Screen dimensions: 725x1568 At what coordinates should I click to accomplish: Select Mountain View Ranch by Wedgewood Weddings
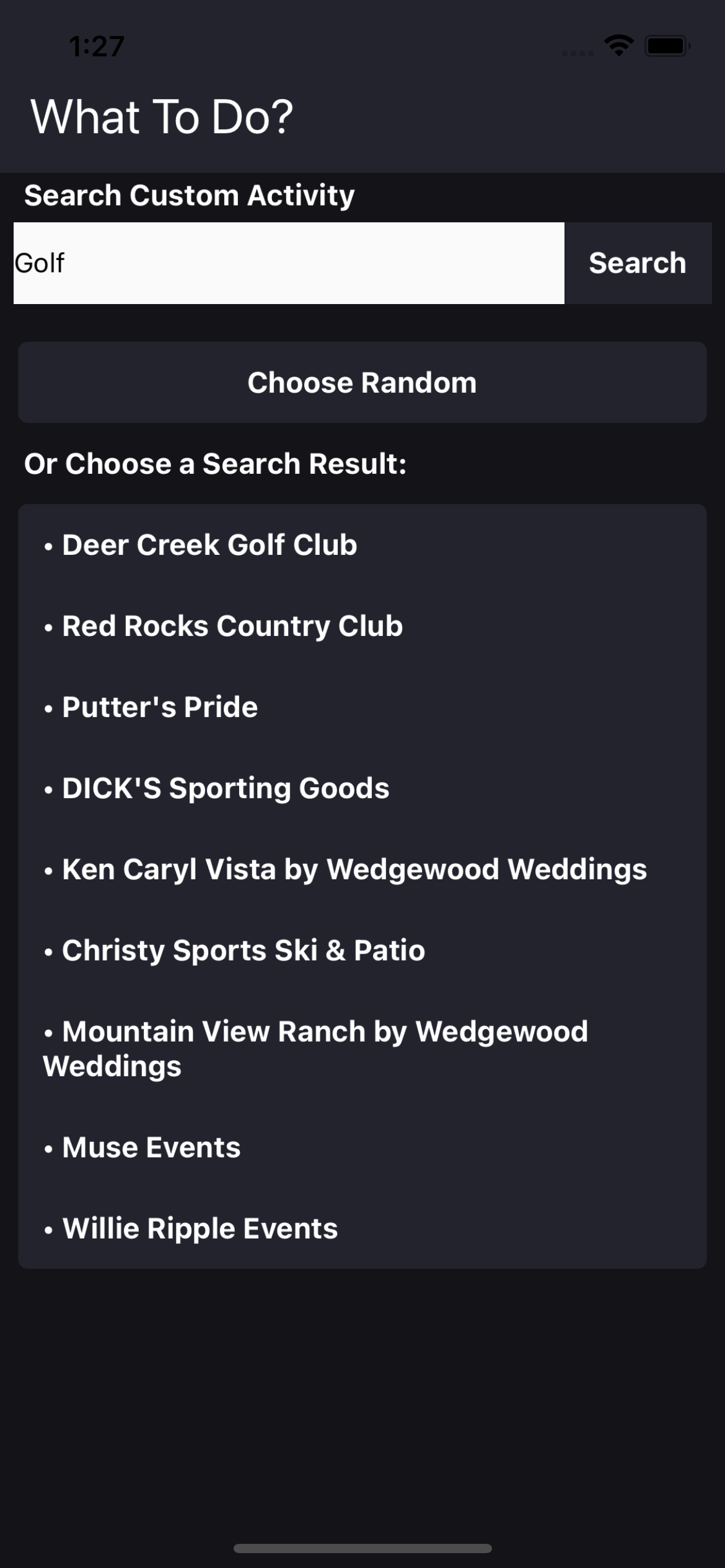tap(316, 1048)
